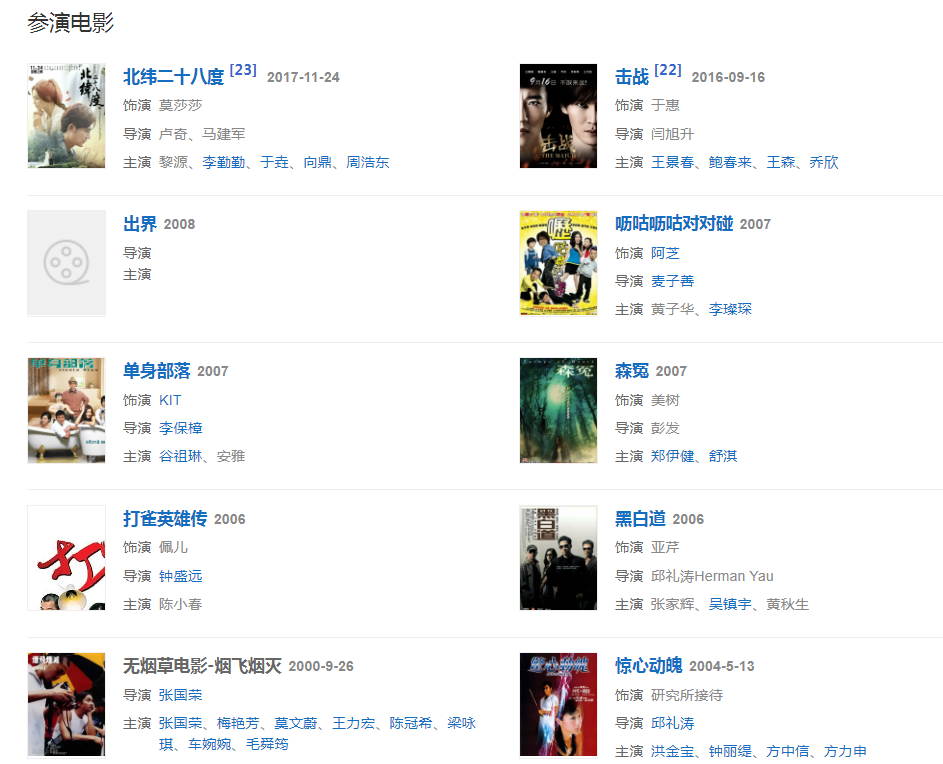View director 李保樟's page
The height and width of the screenshot is (764, 943).
180,428
